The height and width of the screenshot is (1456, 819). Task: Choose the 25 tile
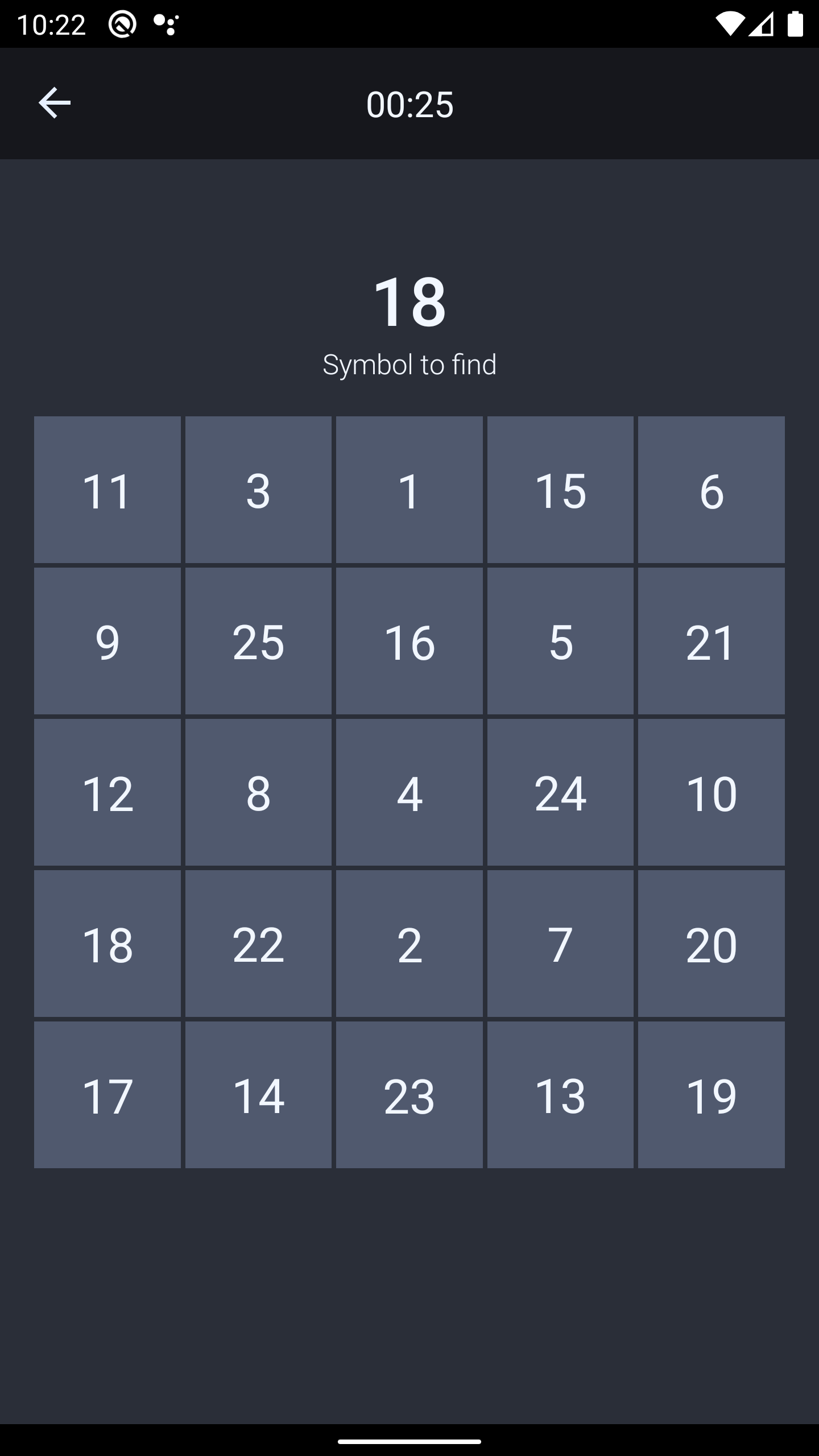[x=258, y=641]
